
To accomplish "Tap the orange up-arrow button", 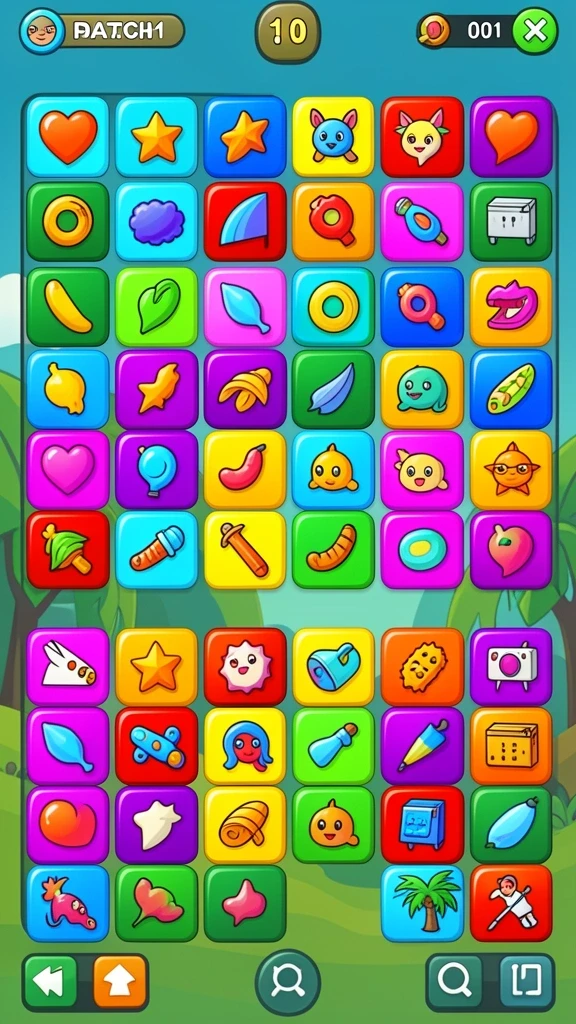I will coord(120,982).
